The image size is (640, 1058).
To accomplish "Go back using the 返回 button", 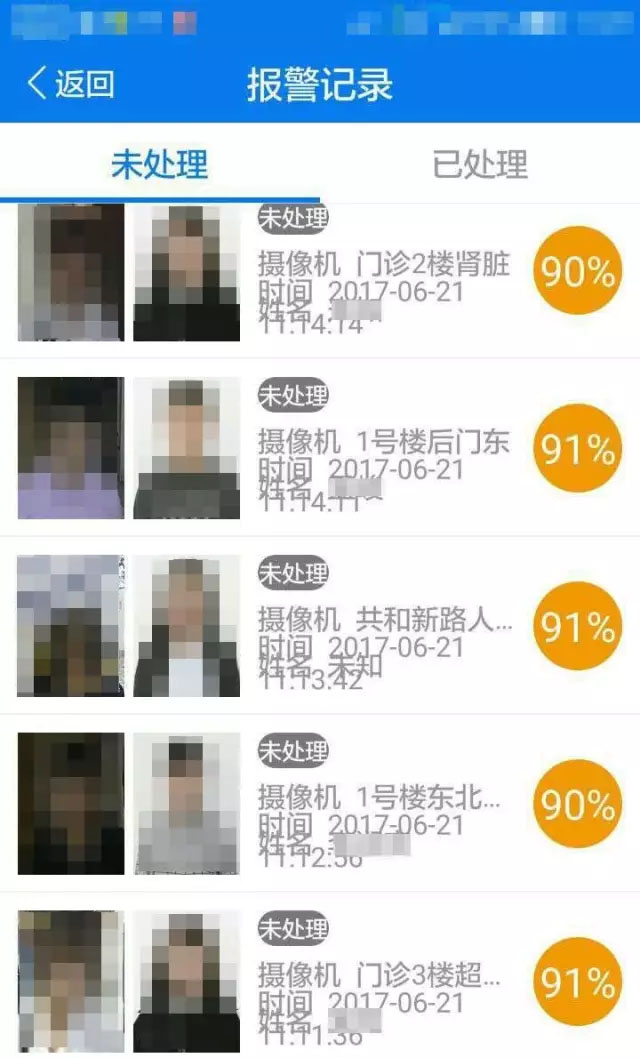I will point(70,84).
